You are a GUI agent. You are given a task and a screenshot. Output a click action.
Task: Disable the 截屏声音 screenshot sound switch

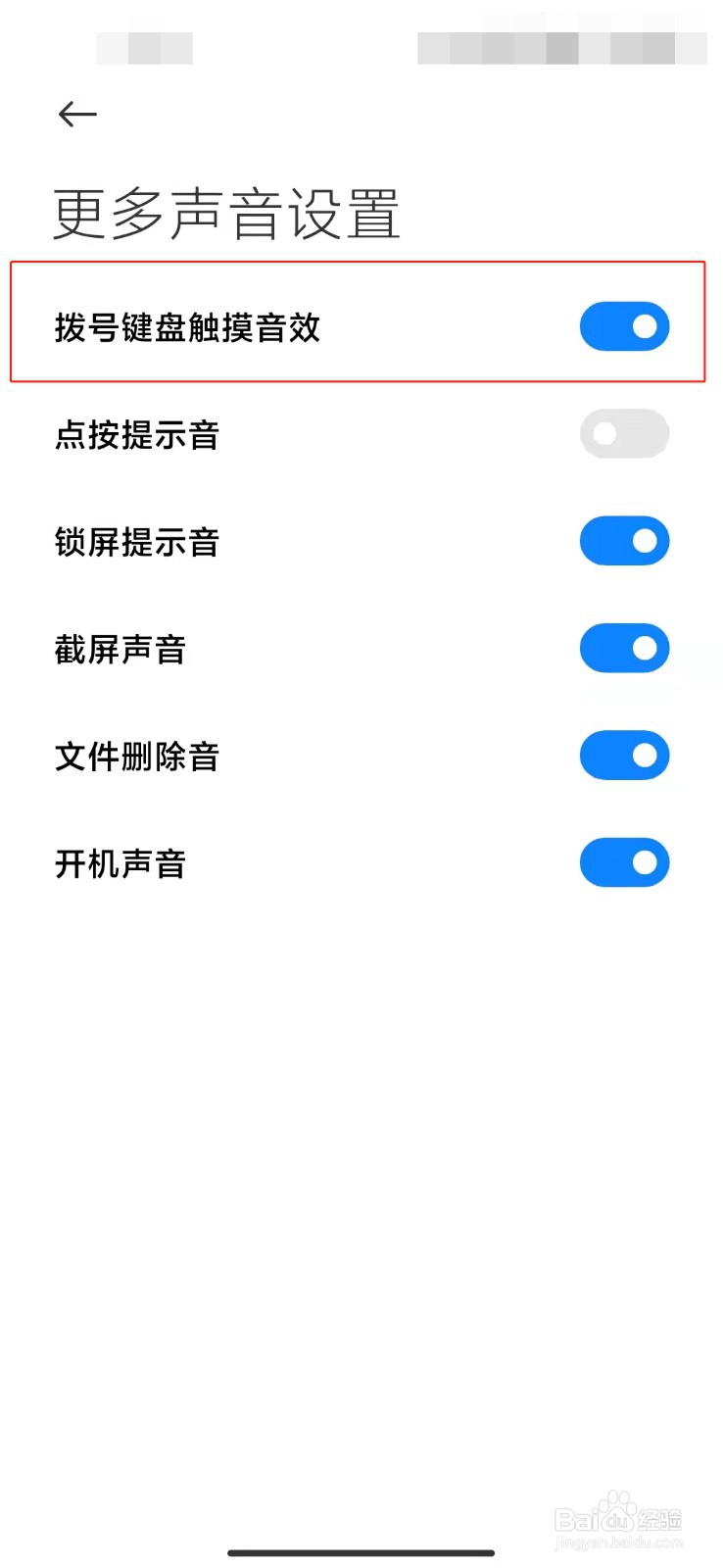624,648
